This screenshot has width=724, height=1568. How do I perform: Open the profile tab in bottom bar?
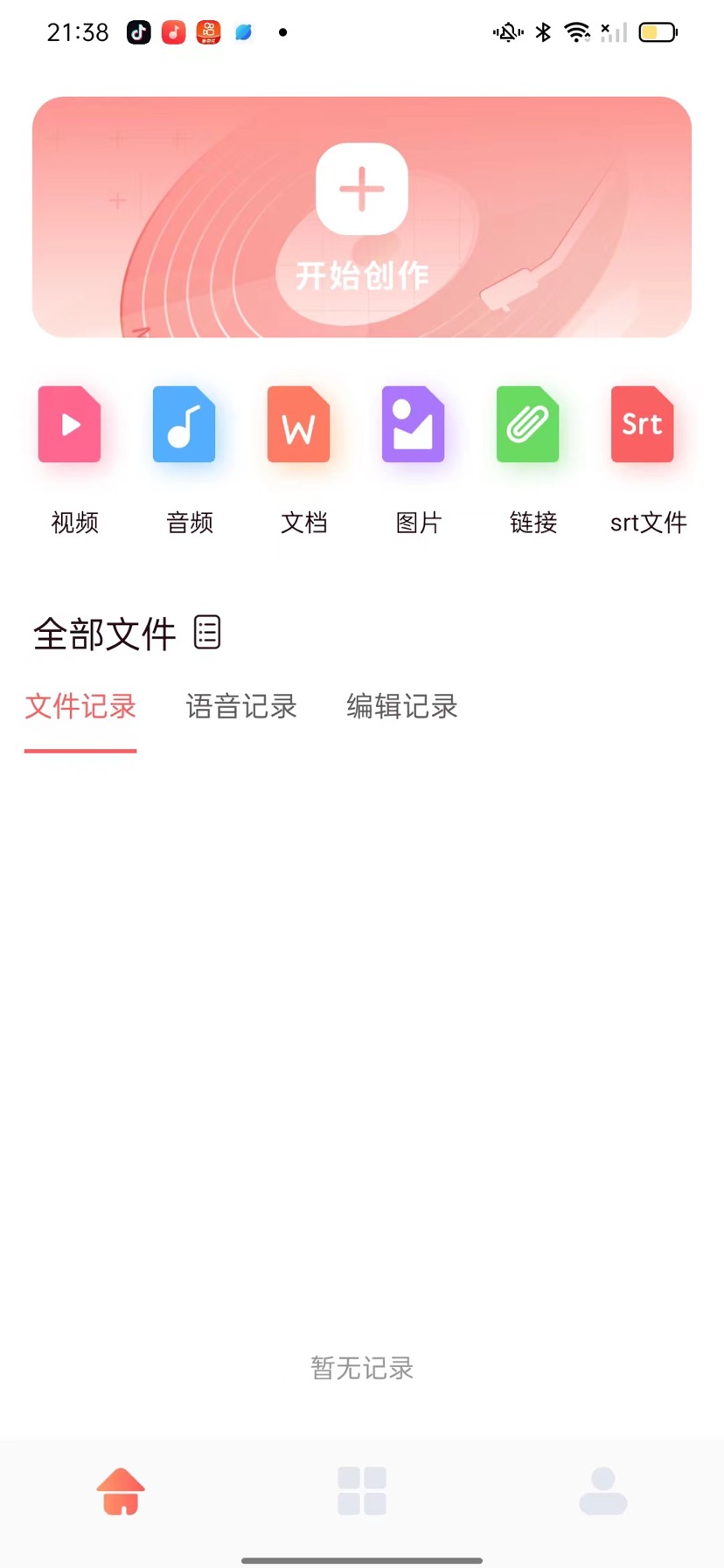coord(603,1490)
